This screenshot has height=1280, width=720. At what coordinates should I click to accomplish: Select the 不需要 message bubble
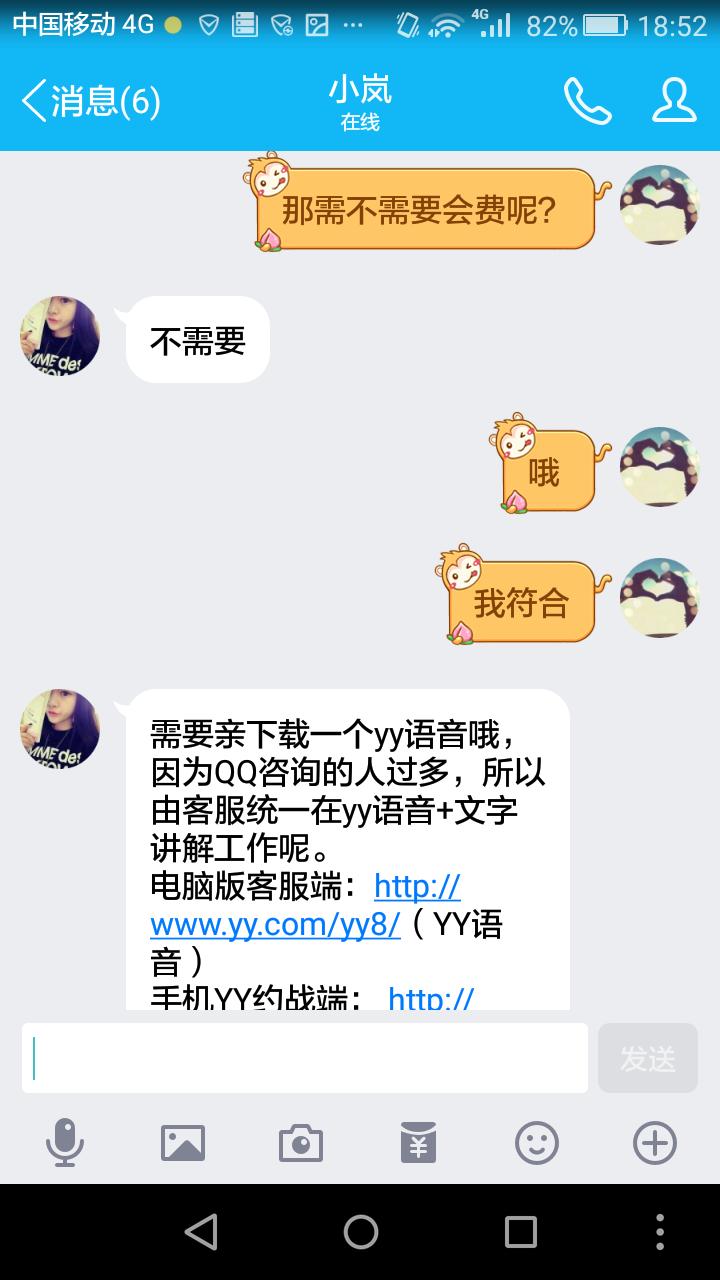click(x=197, y=338)
